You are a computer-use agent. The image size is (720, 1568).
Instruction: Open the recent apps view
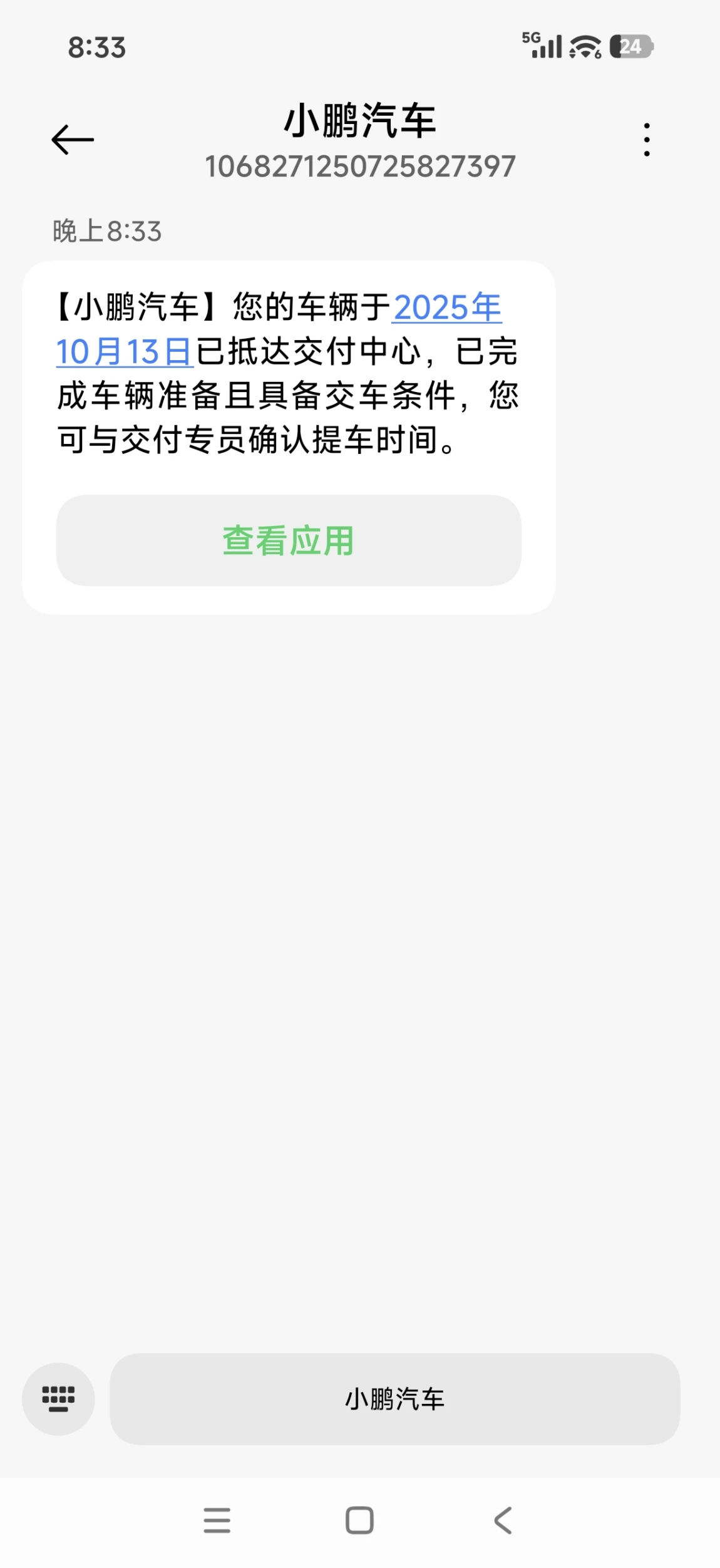(x=217, y=1520)
